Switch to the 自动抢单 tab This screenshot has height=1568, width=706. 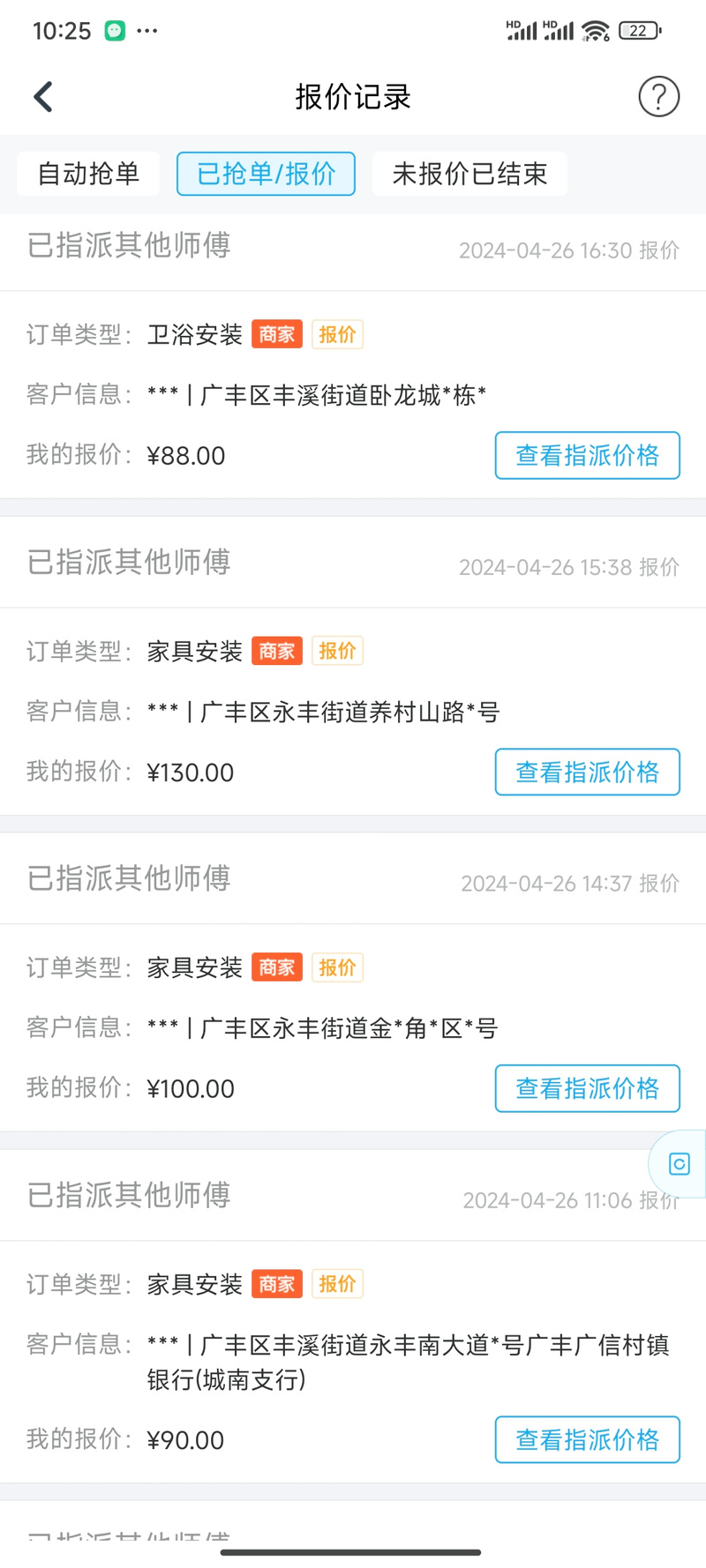pyautogui.click(x=87, y=174)
